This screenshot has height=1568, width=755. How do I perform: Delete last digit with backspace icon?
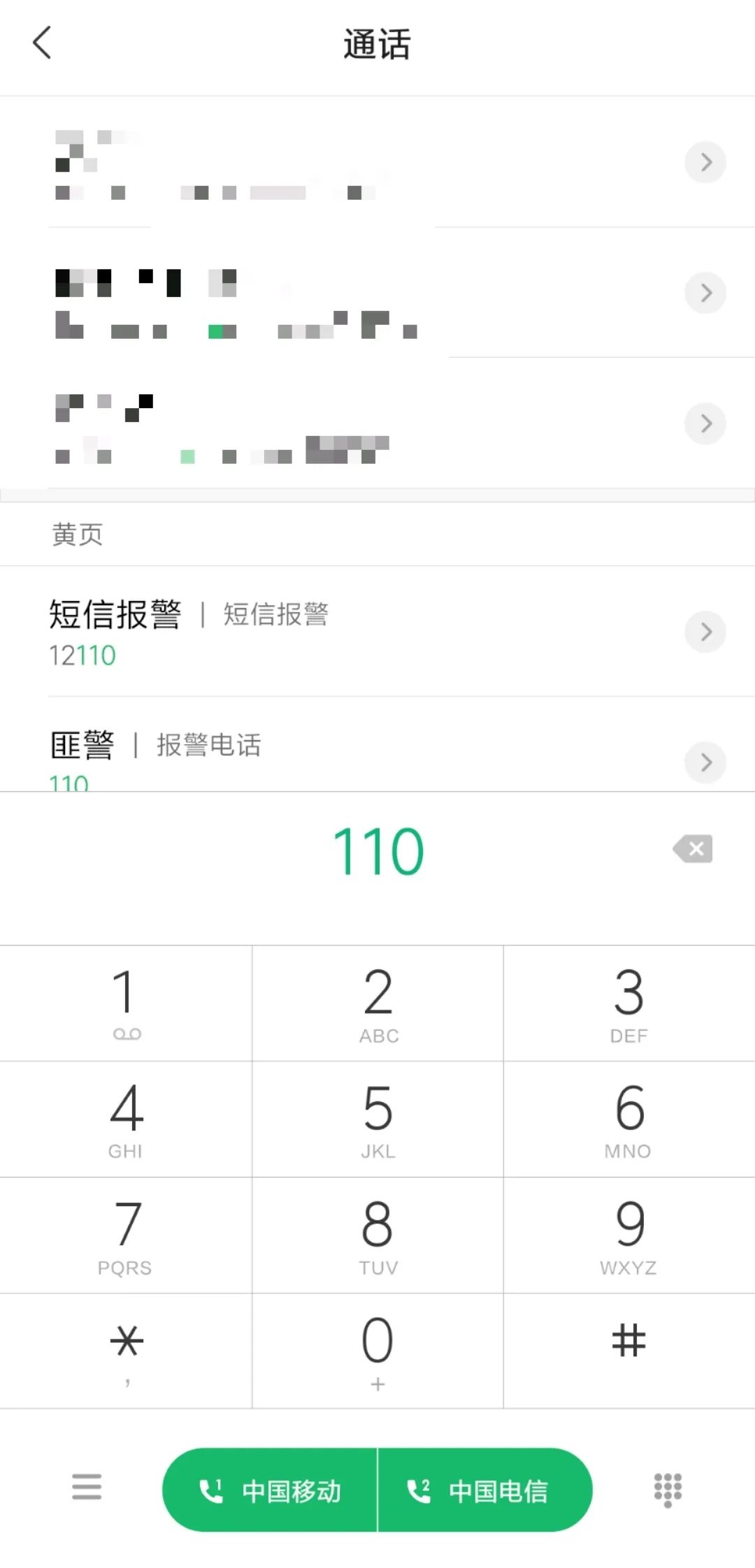click(693, 849)
